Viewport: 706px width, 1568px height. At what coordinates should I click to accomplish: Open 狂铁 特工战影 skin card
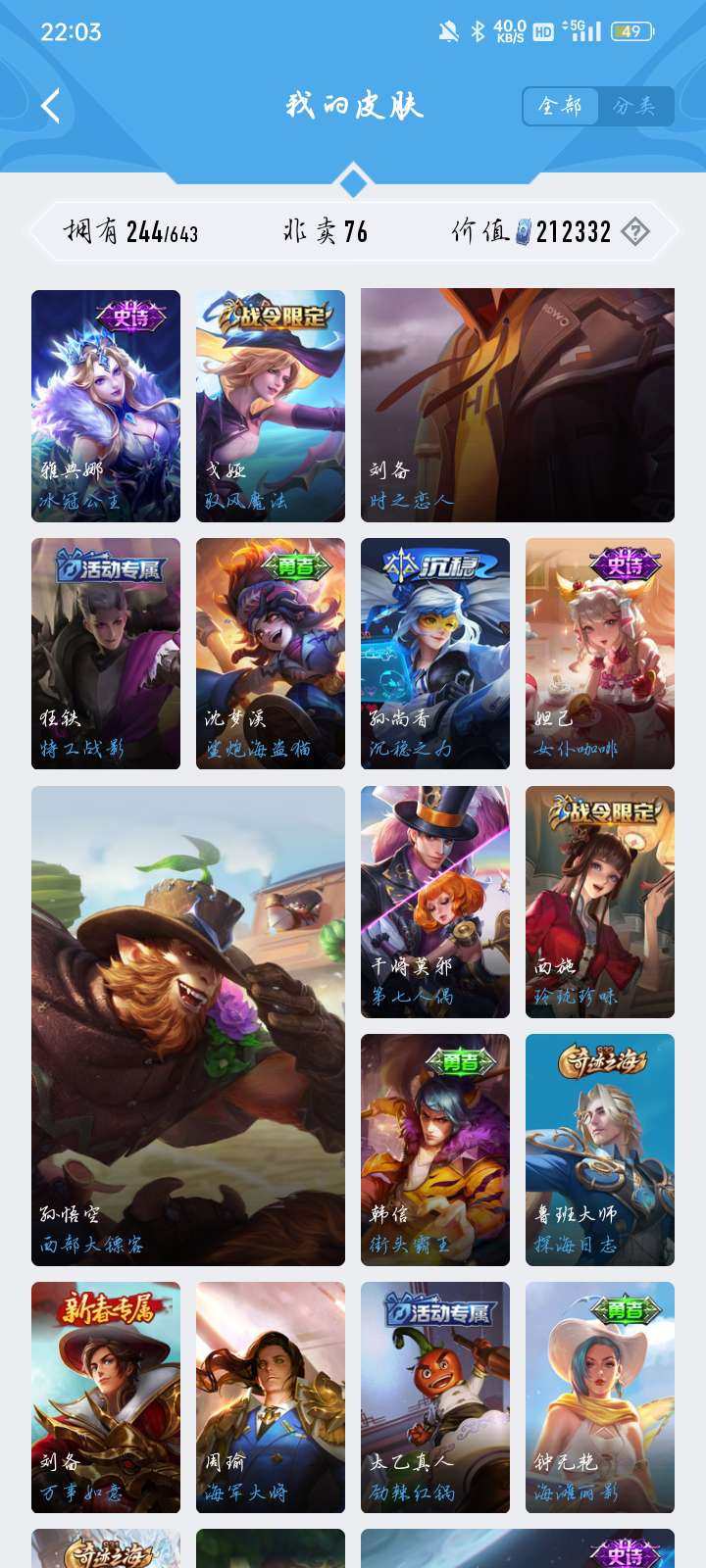(x=106, y=653)
